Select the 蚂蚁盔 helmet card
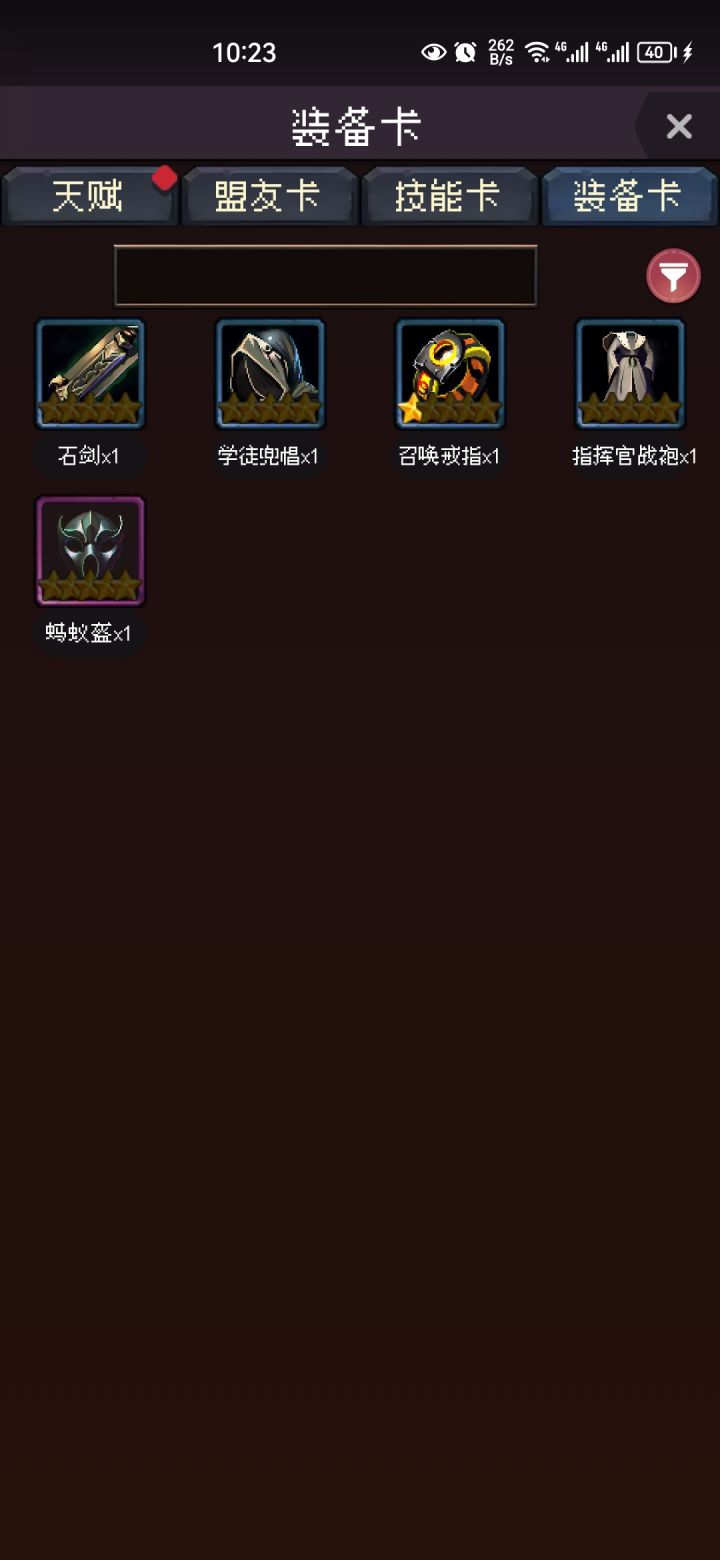 tap(90, 550)
